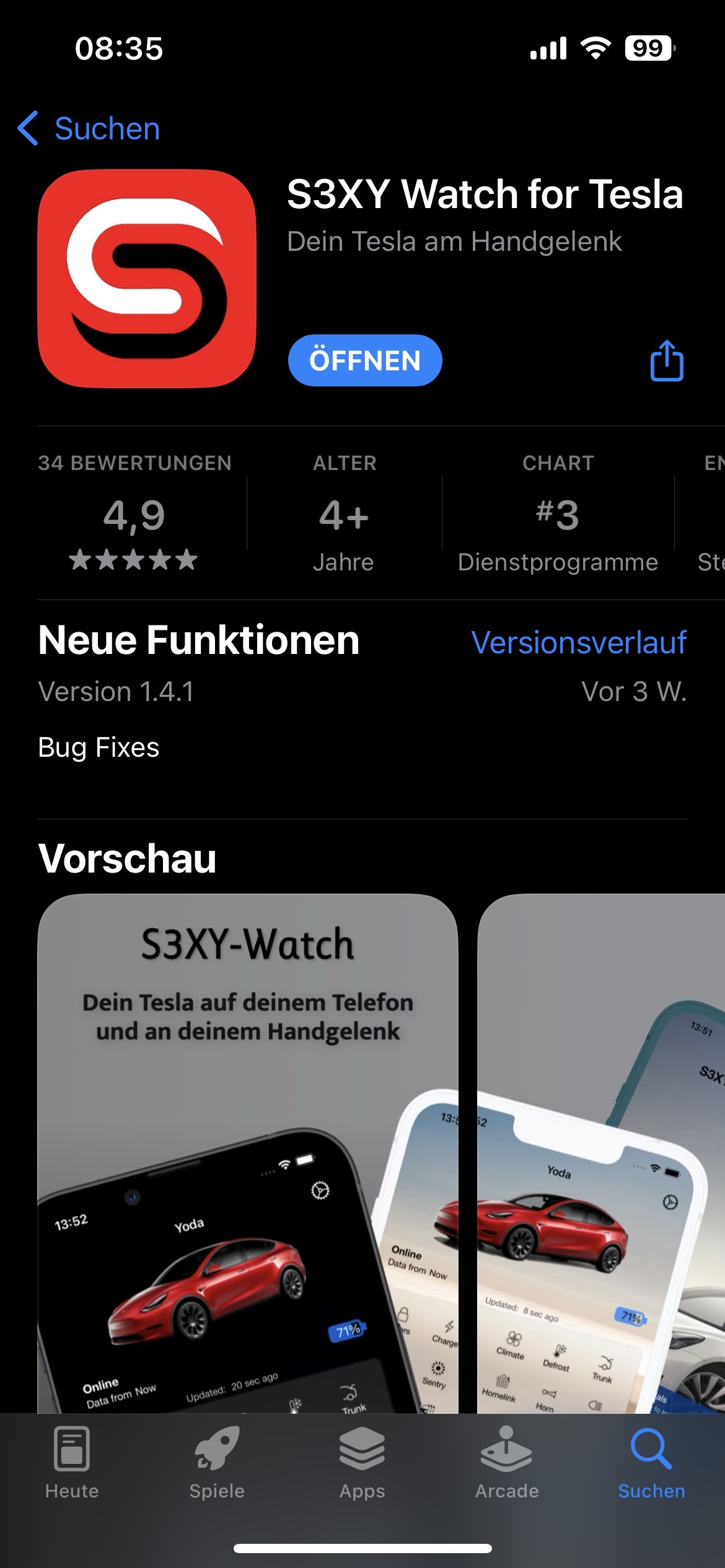Image resolution: width=725 pixels, height=1568 pixels.
Task: Open the first preview screenshot S3XY-Watch
Action: 248,1153
